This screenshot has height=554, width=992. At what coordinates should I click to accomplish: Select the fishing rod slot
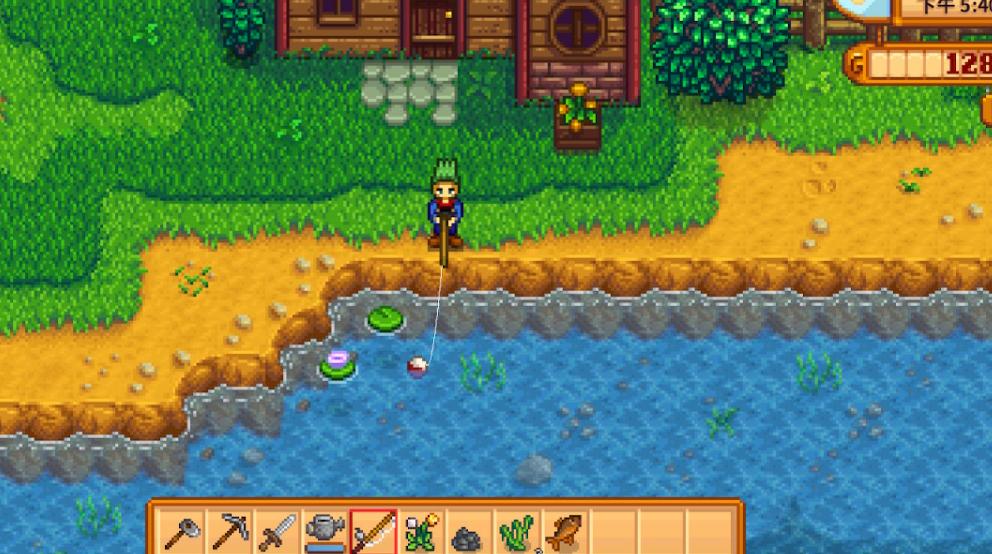click(373, 532)
